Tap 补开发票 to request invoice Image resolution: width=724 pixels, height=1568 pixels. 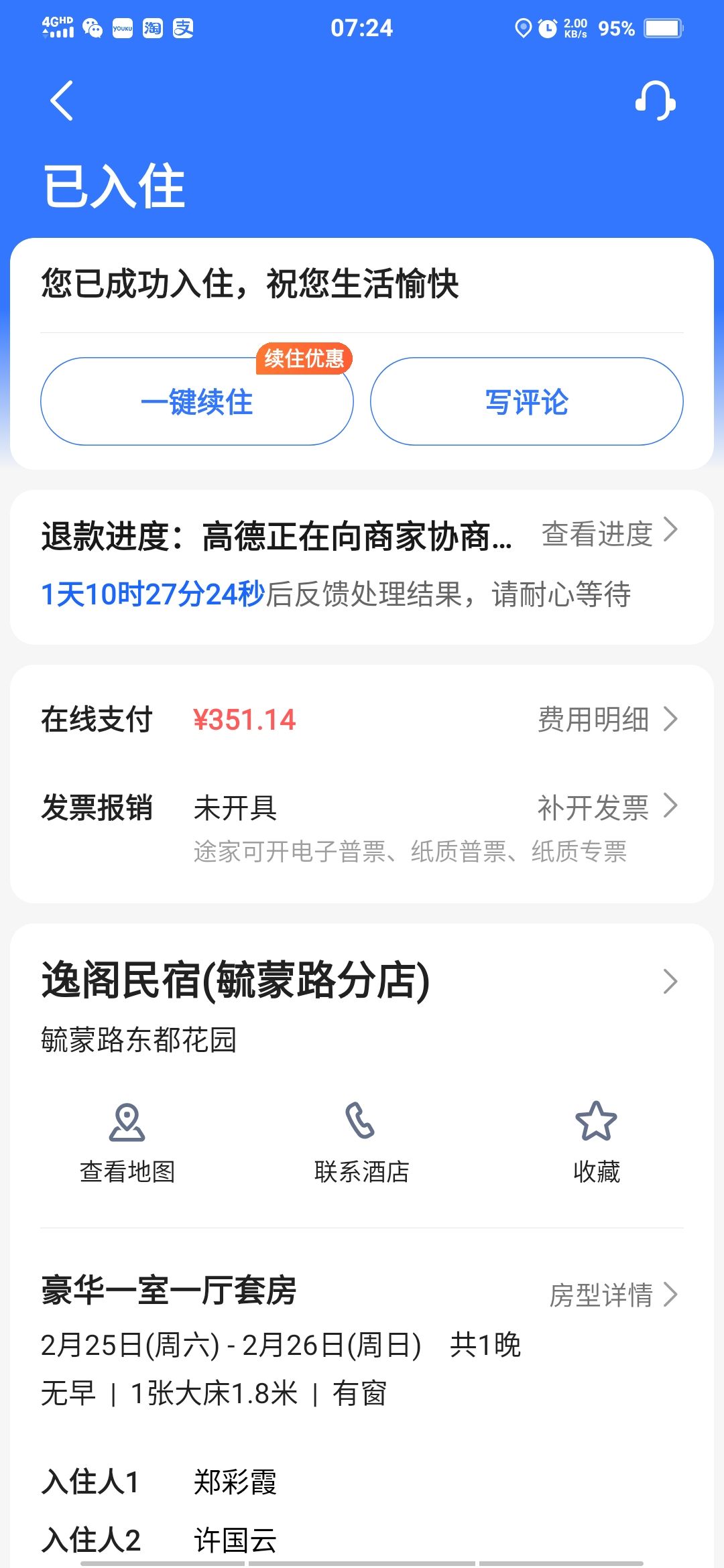click(x=607, y=807)
